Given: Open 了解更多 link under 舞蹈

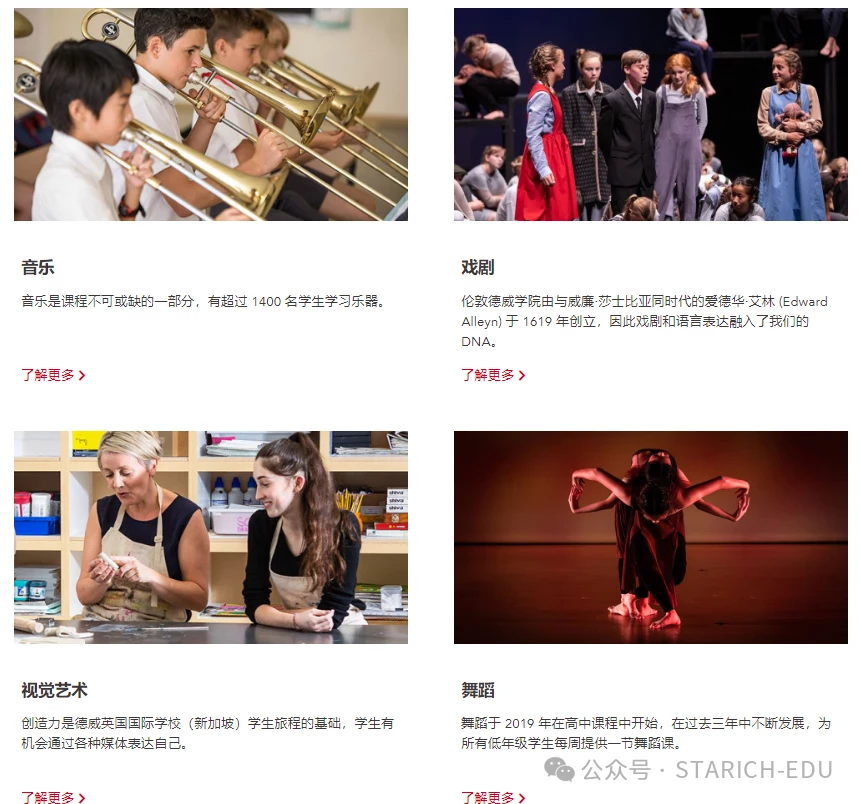Looking at the screenshot, I should (493, 797).
